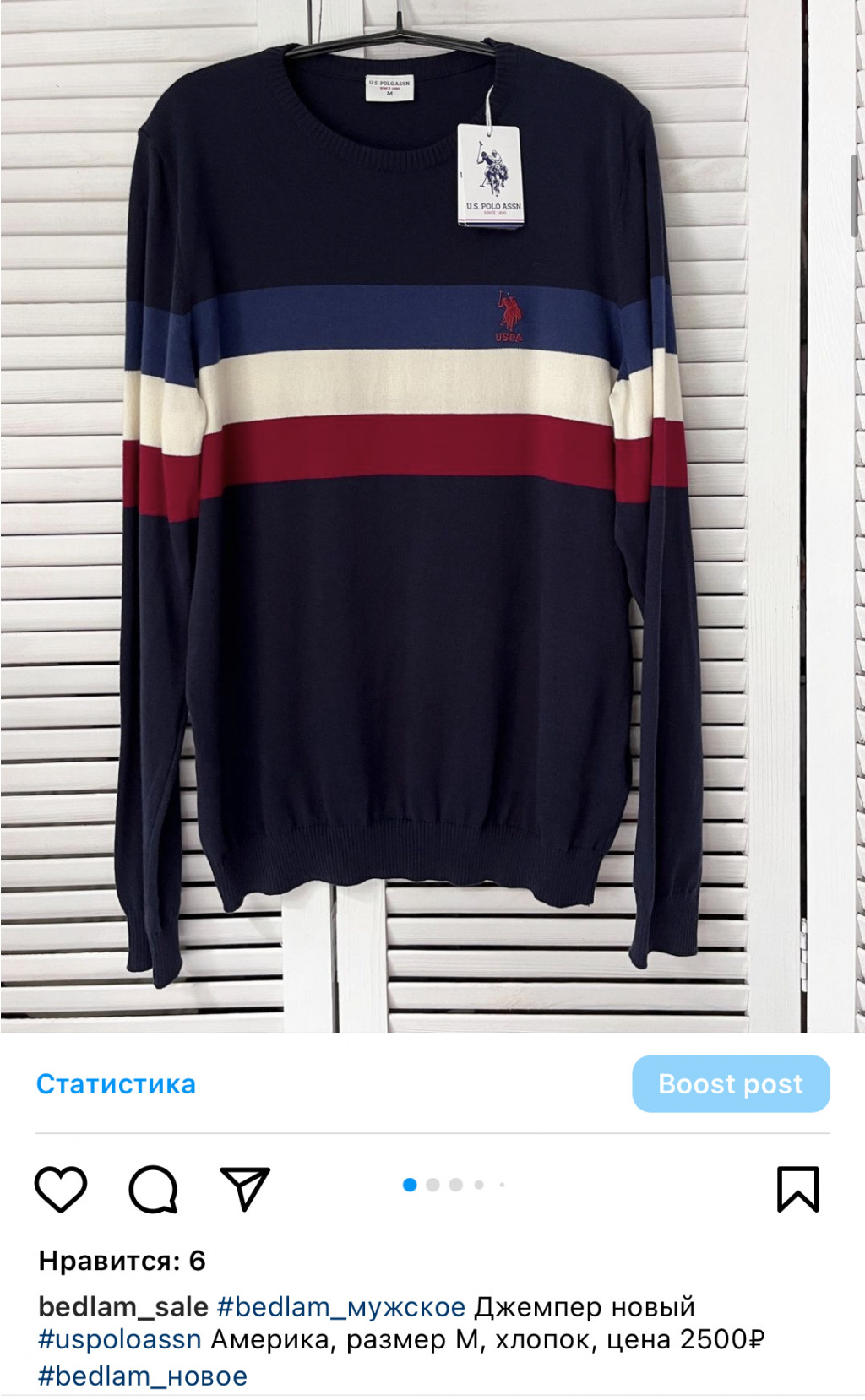Like the bedlam_sale jumper post
865x1400 pixels.
pos(61,1189)
